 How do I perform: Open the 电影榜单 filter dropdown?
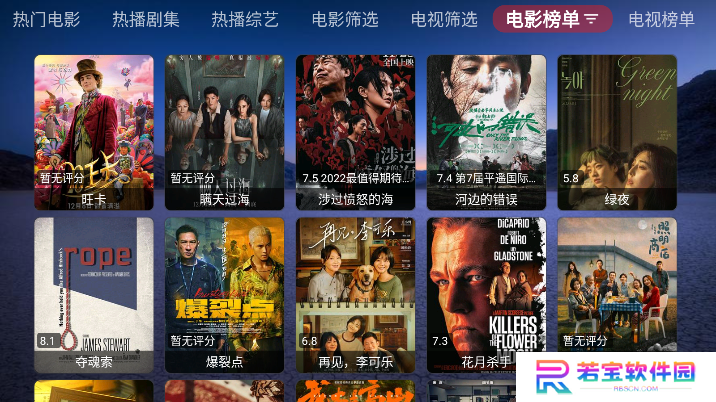[552, 19]
